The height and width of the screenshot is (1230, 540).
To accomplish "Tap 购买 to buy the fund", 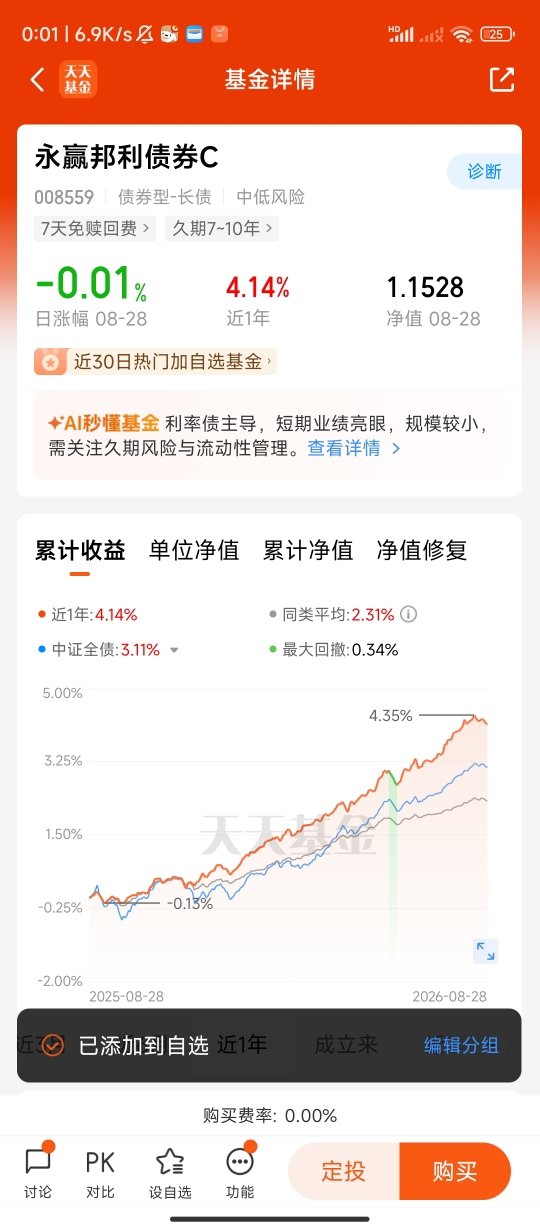I will [x=455, y=1171].
